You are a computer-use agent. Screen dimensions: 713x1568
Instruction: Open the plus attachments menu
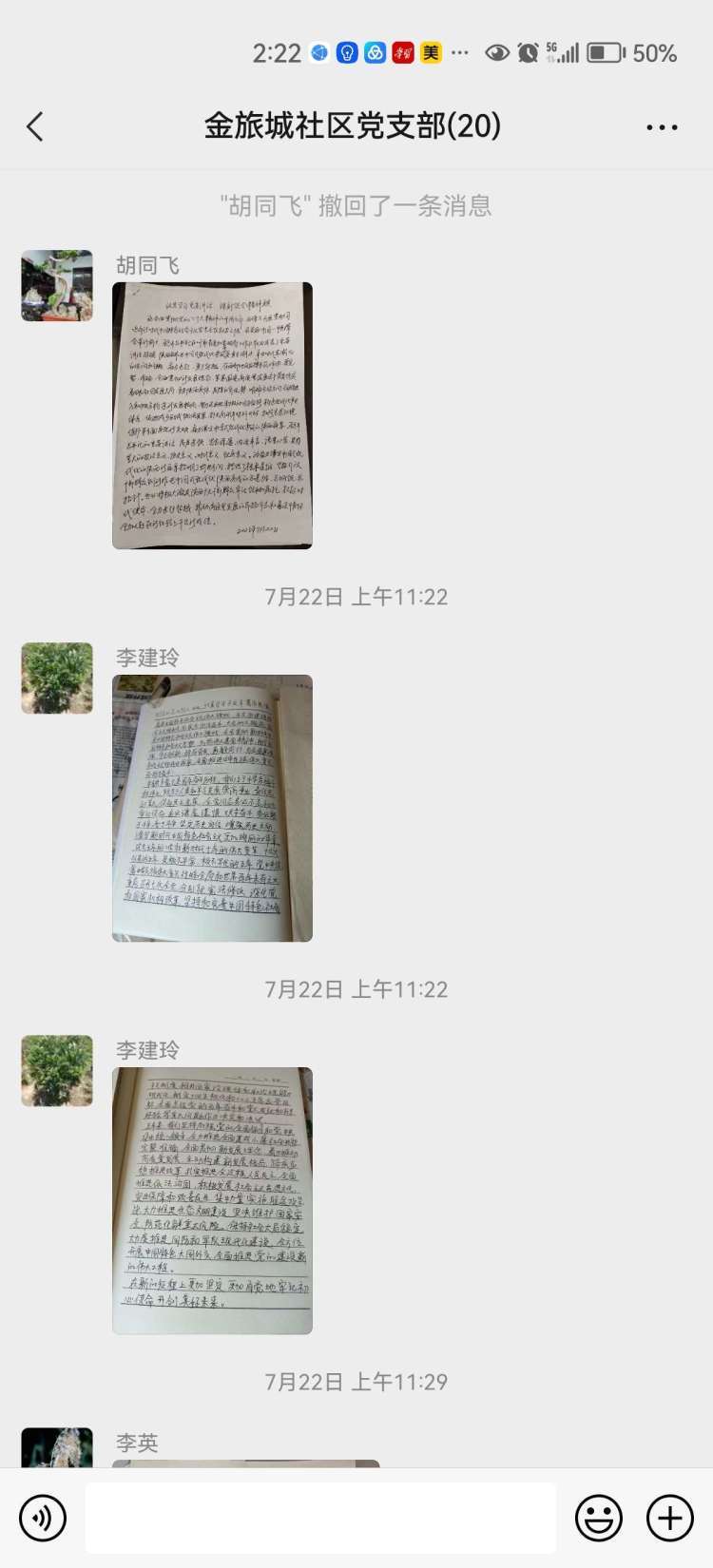(x=669, y=1518)
